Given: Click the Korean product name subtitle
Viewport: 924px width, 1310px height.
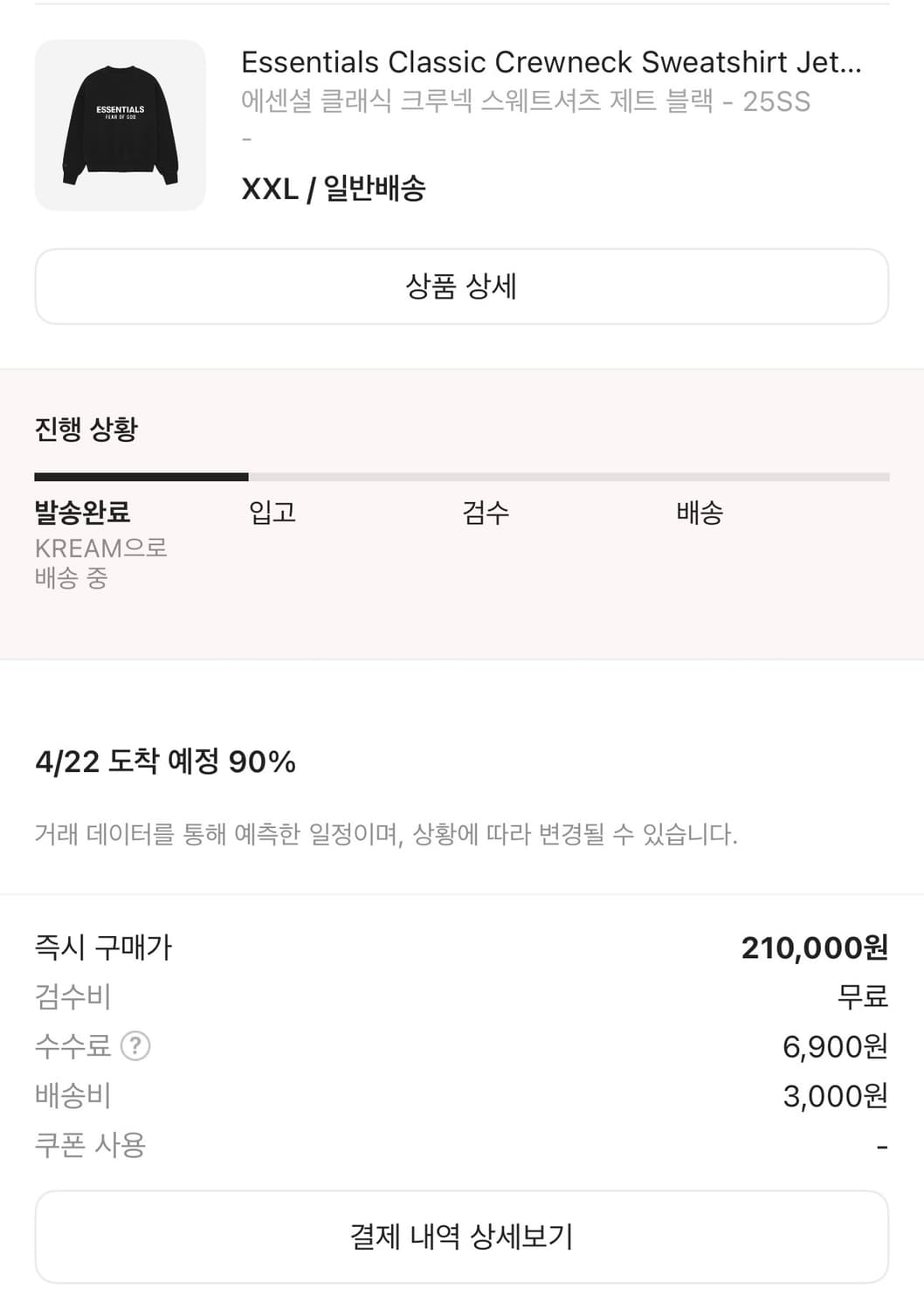Looking at the screenshot, I should coord(527,102).
